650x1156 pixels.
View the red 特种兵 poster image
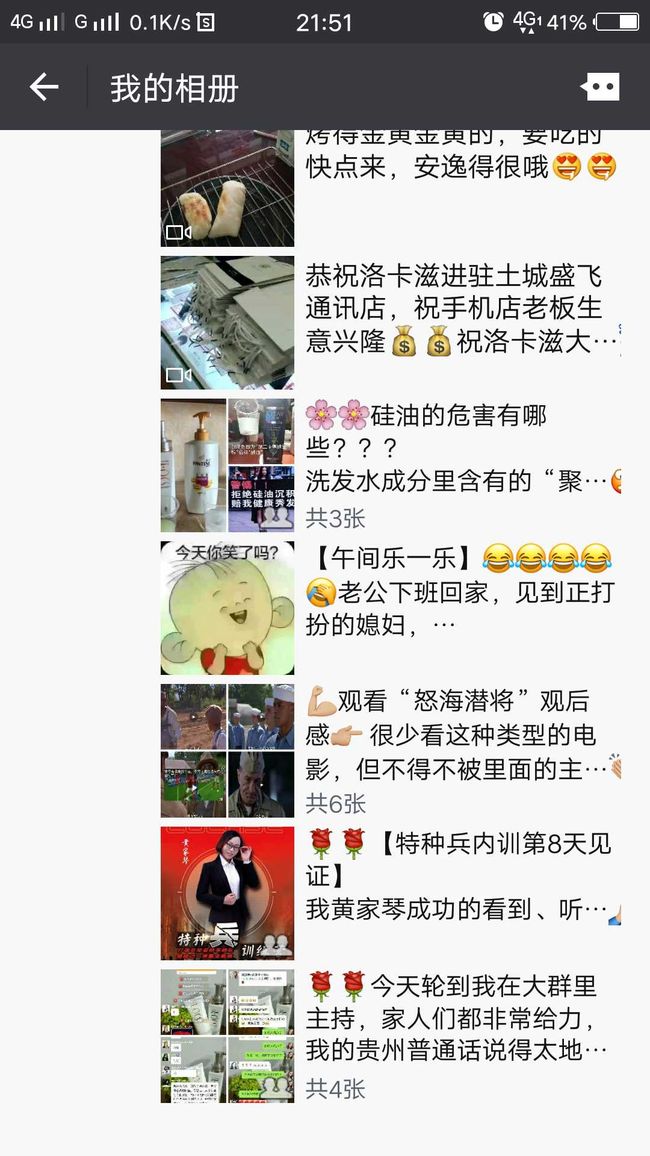[227, 893]
